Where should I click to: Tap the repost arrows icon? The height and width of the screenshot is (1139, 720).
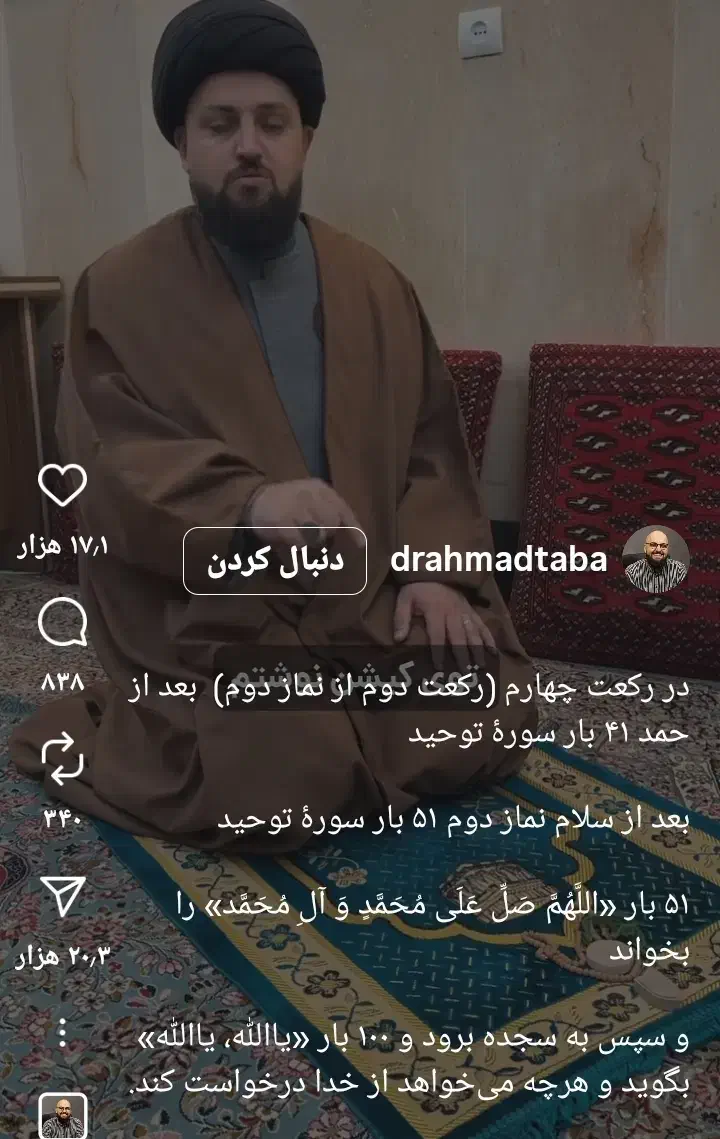point(63,762)
